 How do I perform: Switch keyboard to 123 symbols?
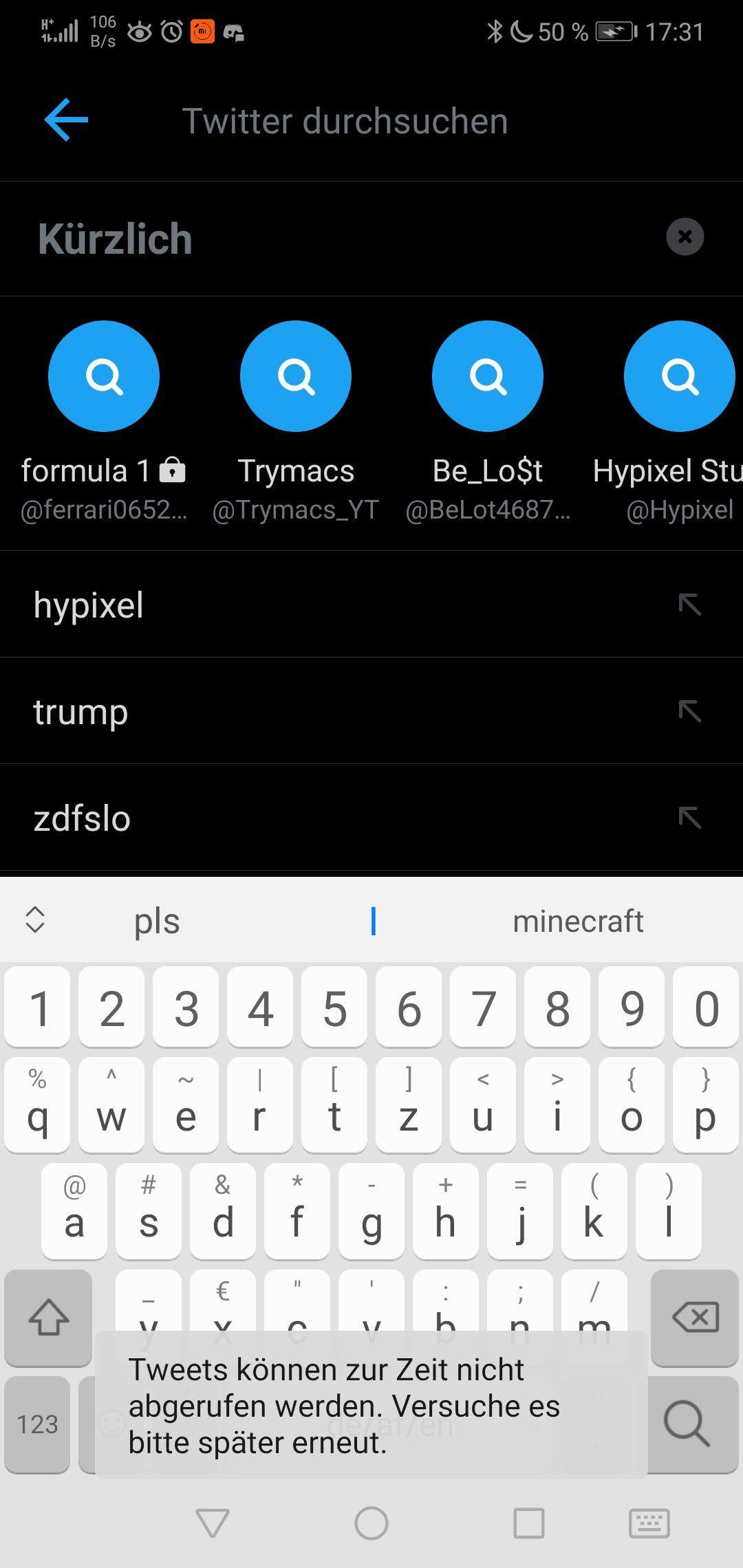click(37, 1424)
